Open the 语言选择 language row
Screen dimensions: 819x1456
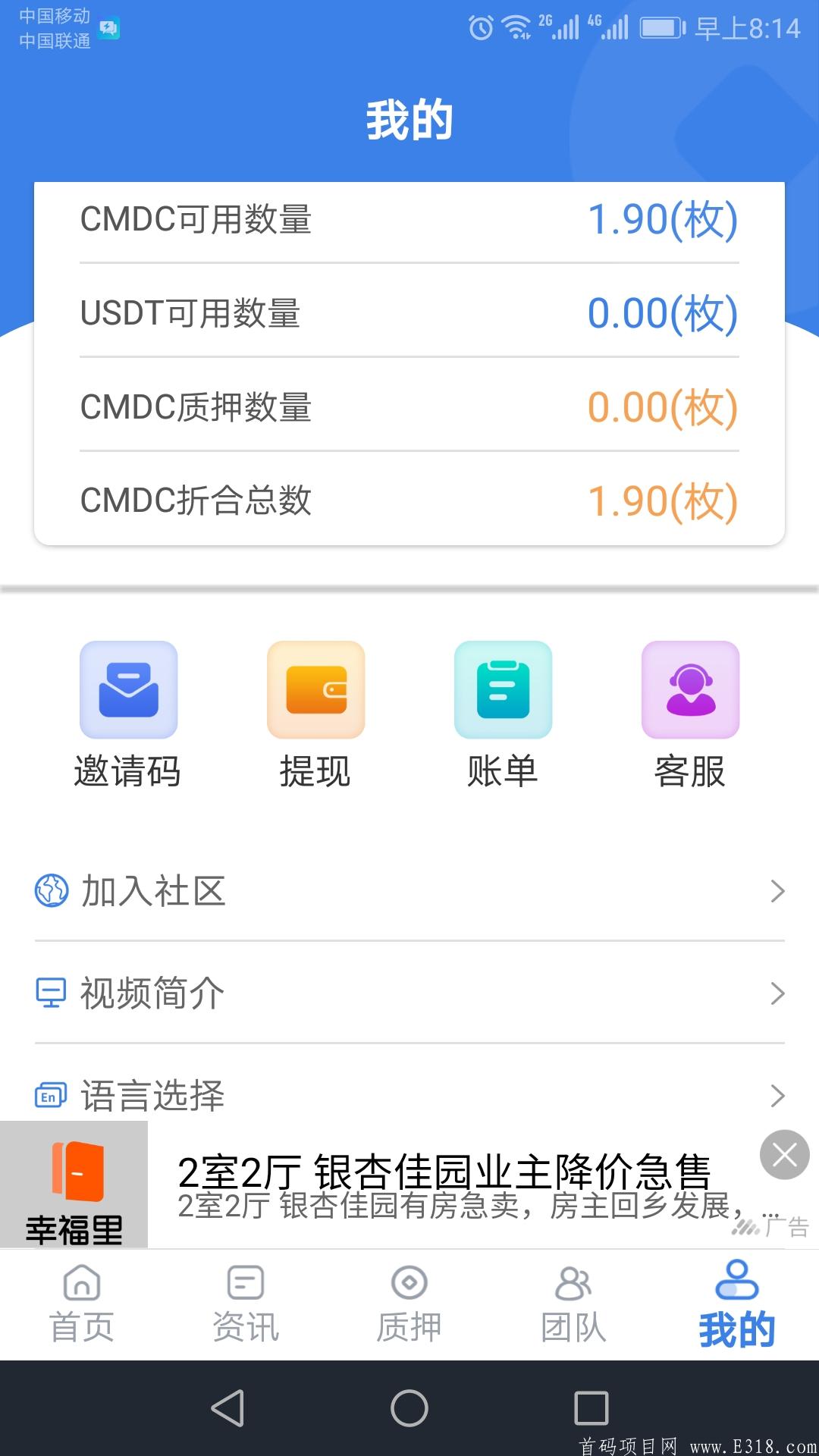point(409,1095)
